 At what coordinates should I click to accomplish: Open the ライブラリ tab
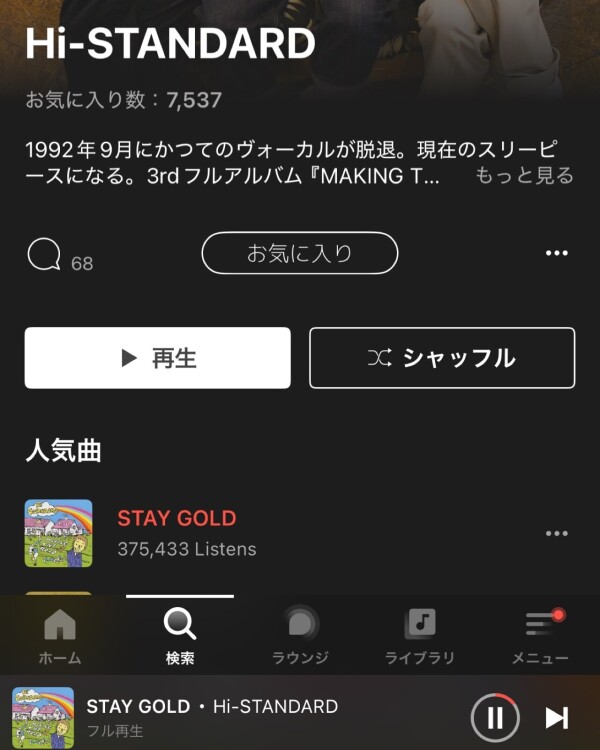pos(420,636)
